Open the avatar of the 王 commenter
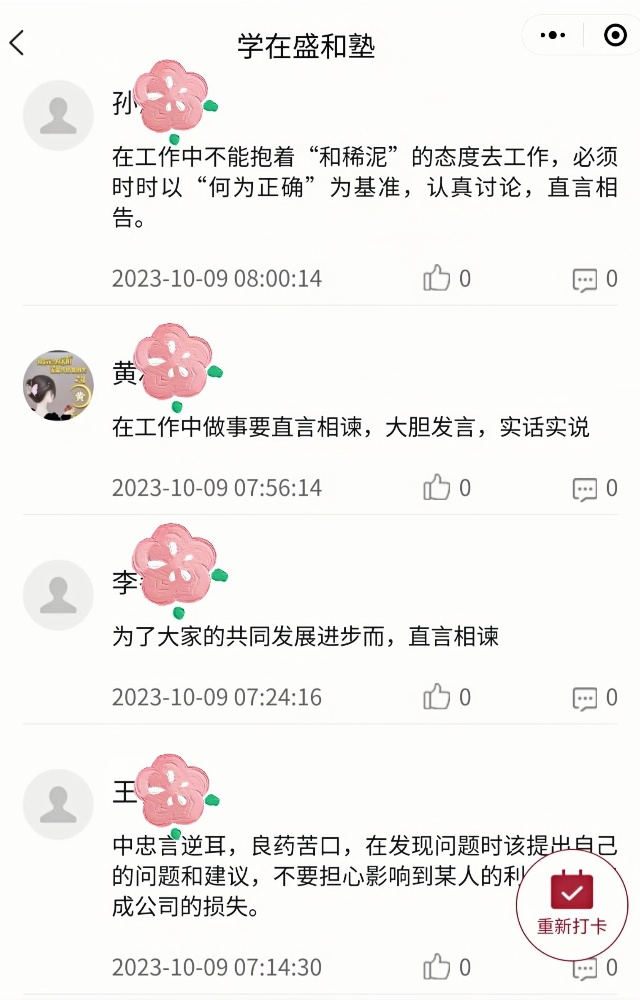 (x=58, y=805)
